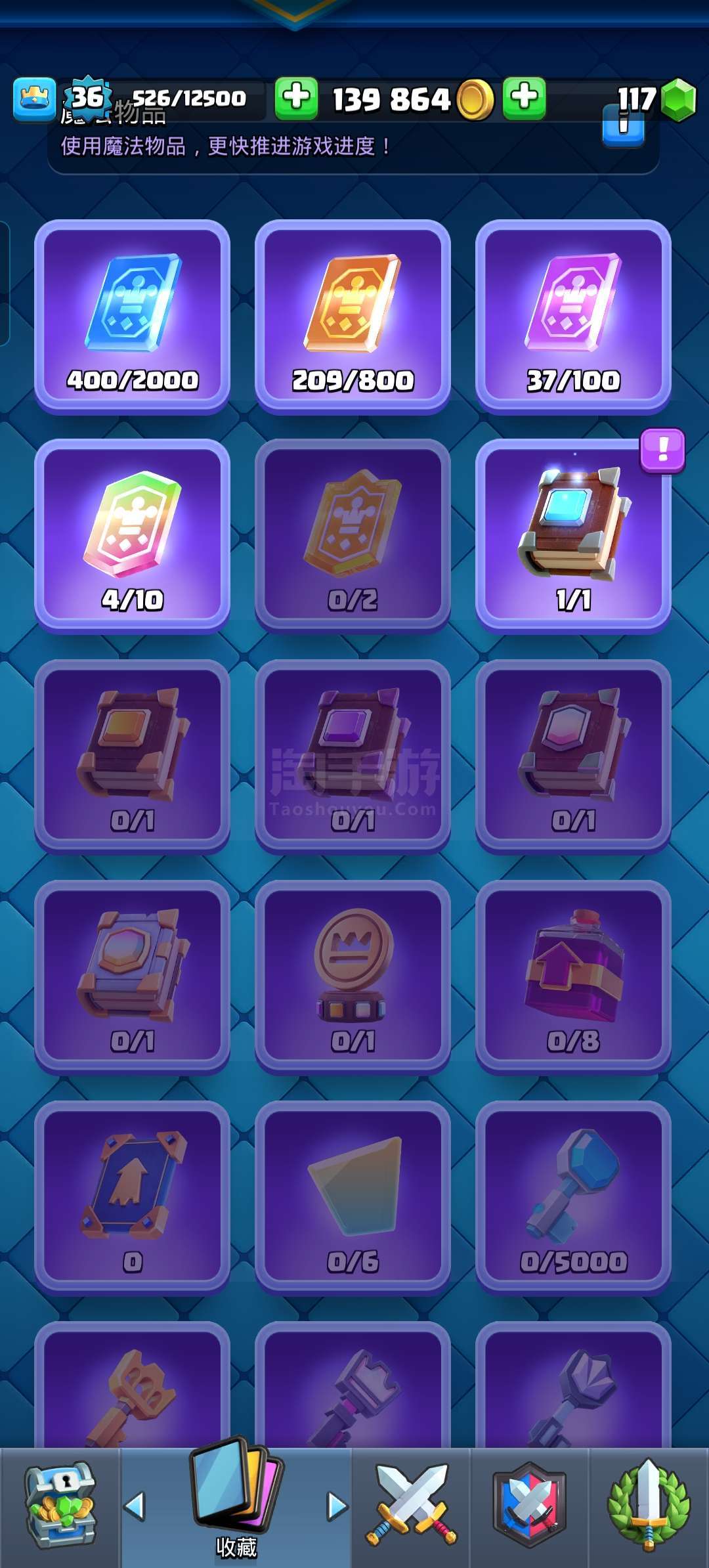Tap the rainbow legendary wild card 4/10
709x1568 pixels.
[x=132, y=535]
